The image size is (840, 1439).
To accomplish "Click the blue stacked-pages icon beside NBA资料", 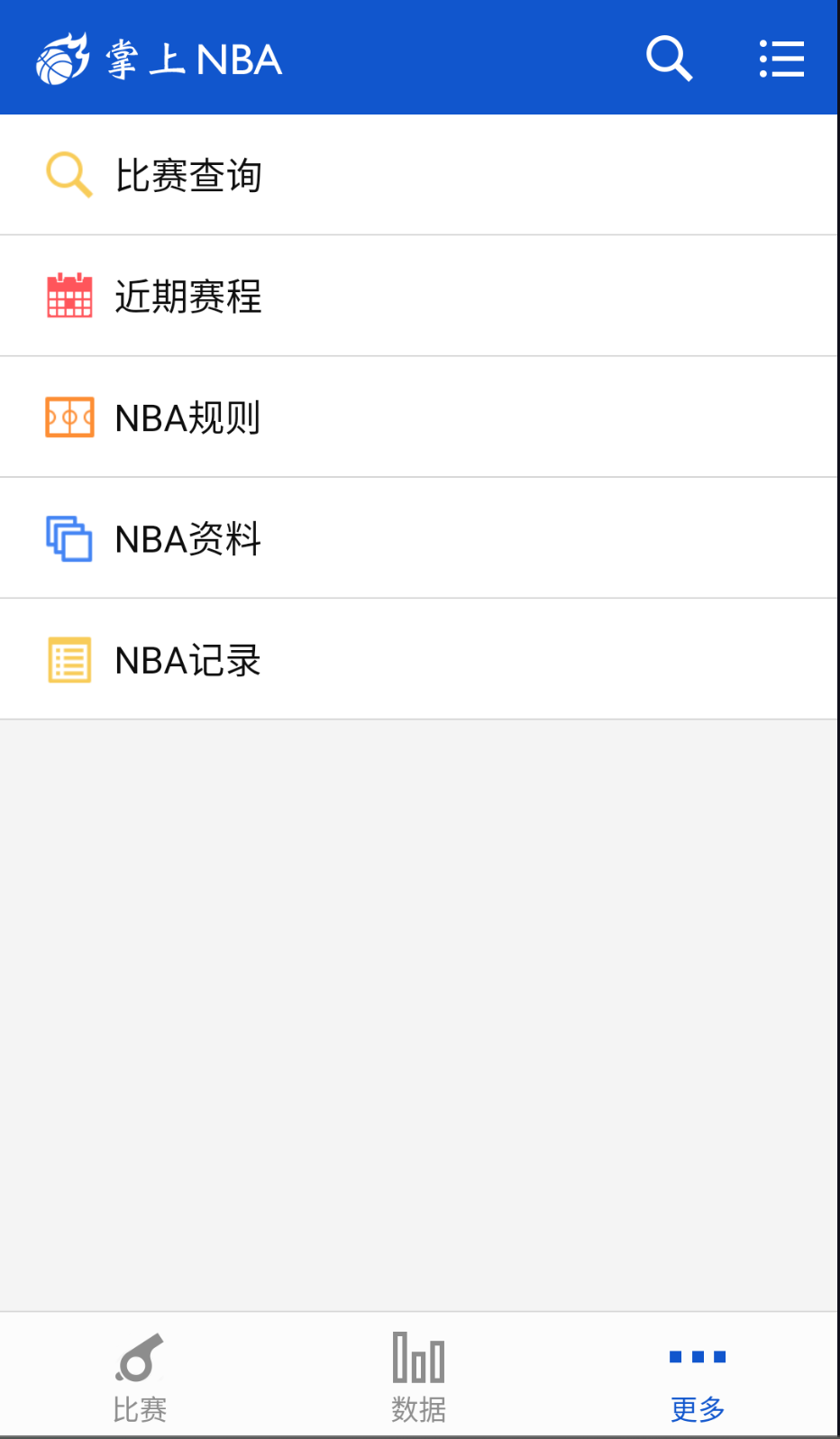I will 69,537.
